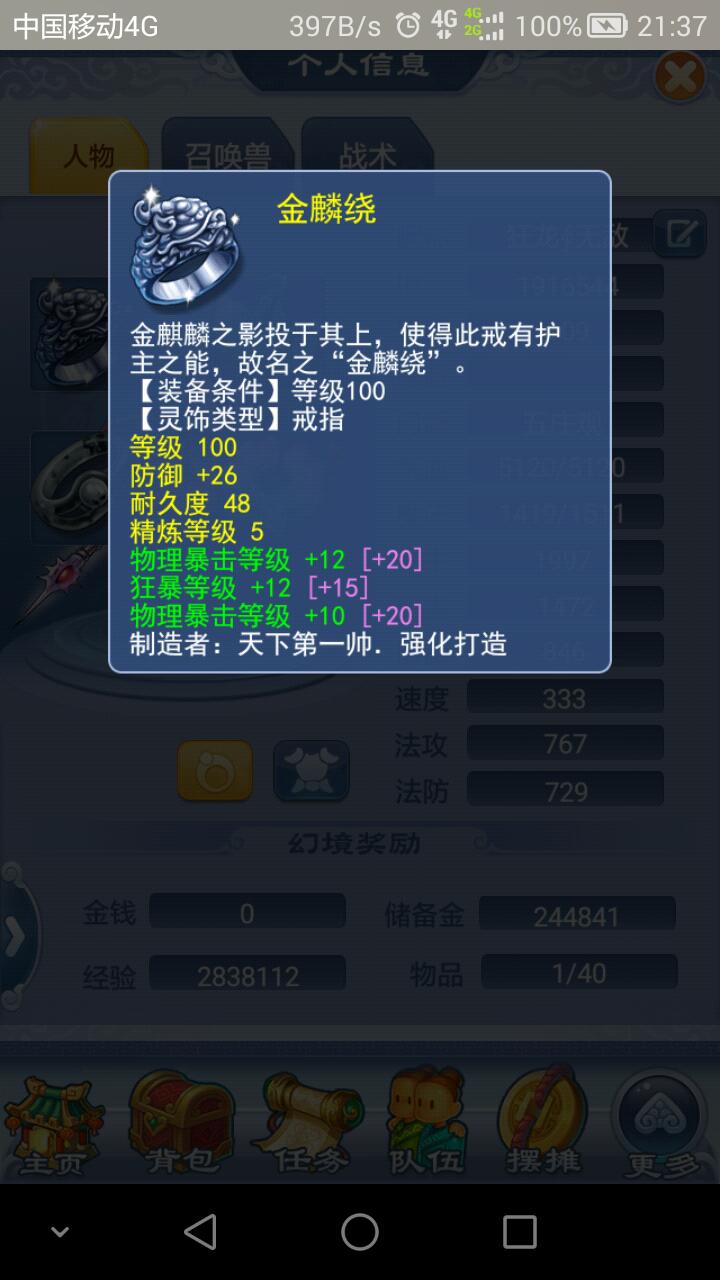Expand the left side arrow panel

[x=15, y=937]
